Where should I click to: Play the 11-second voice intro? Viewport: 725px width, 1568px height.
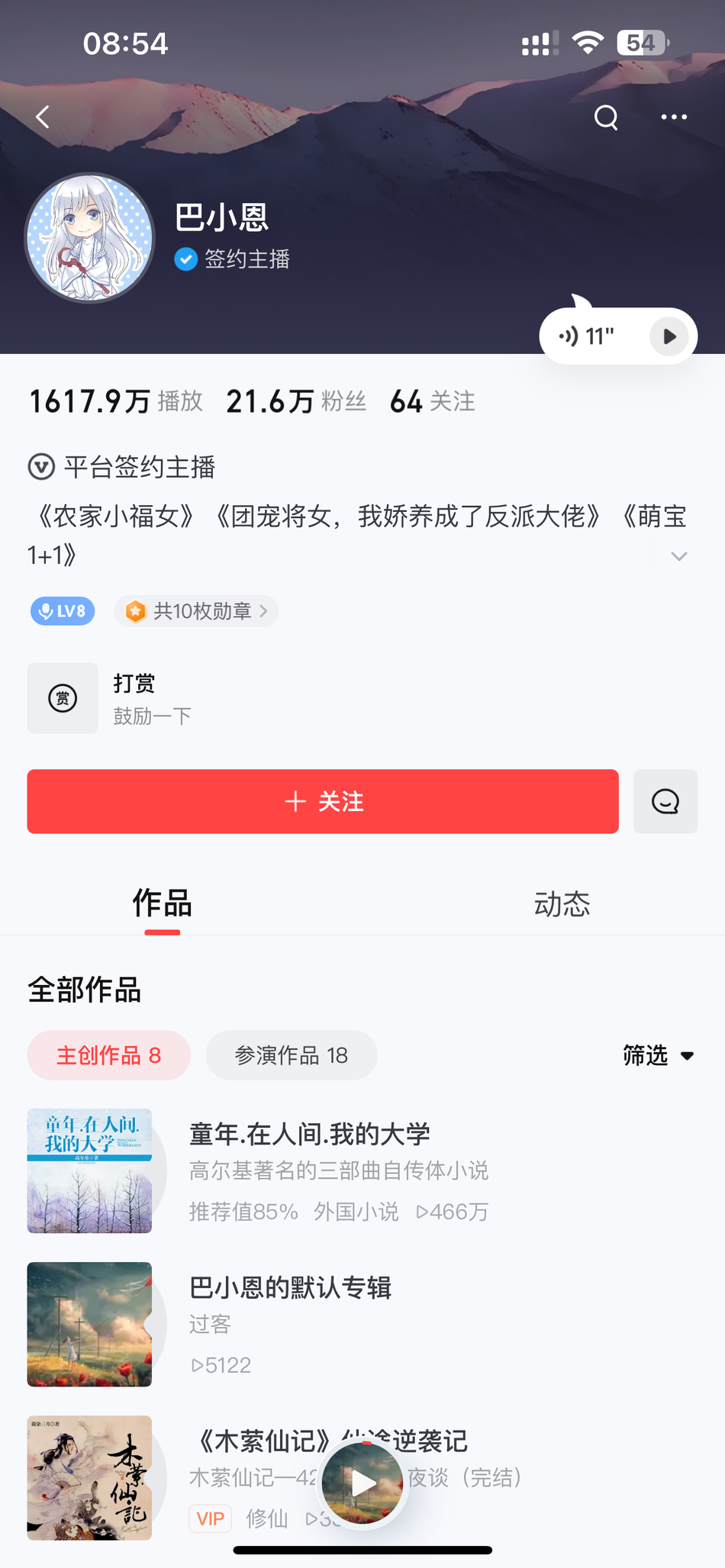(669, 336)
